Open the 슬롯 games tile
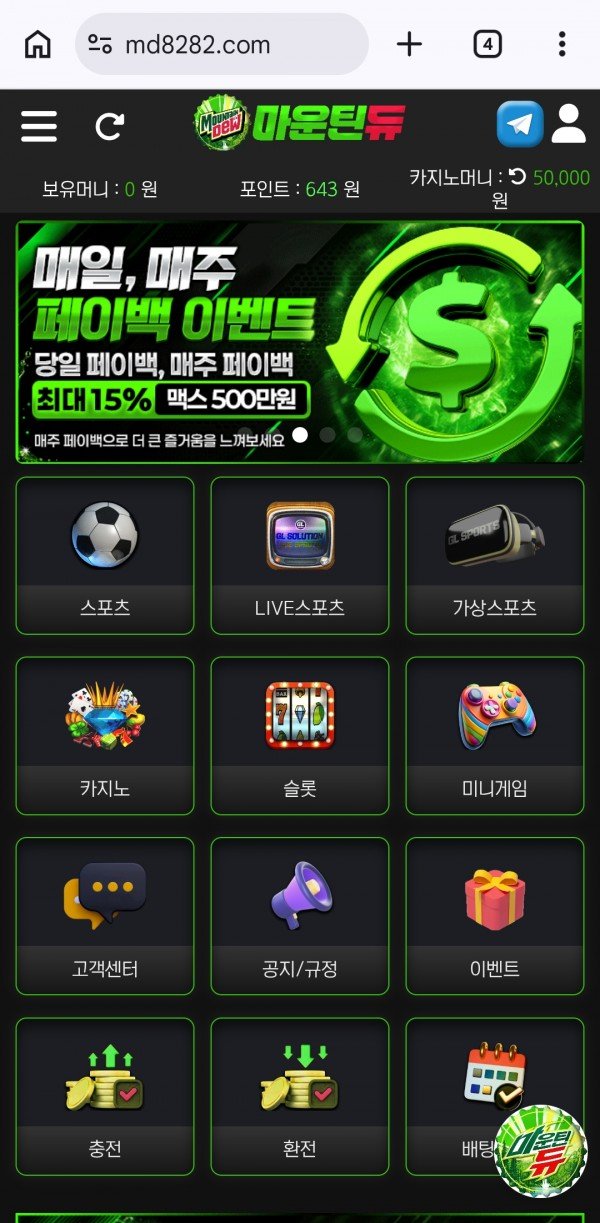The image size is (600, 1223). click(300, 735)
